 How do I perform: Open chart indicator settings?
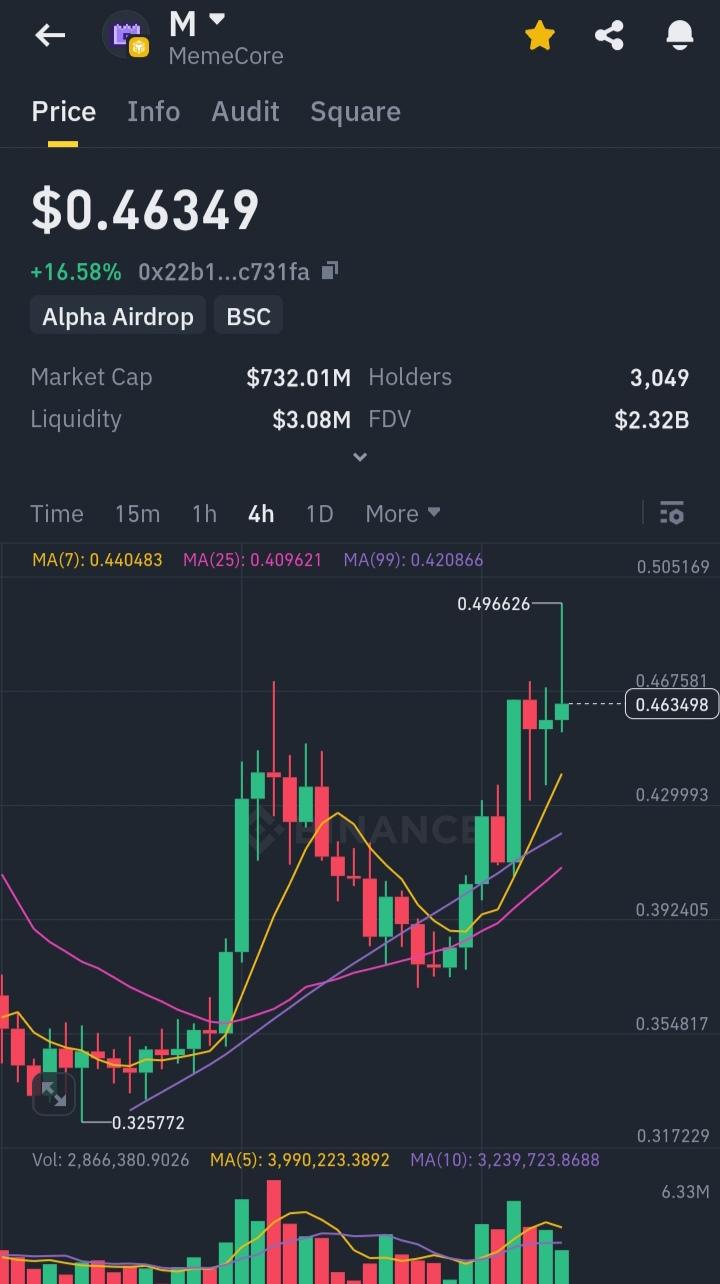point(672,514)
